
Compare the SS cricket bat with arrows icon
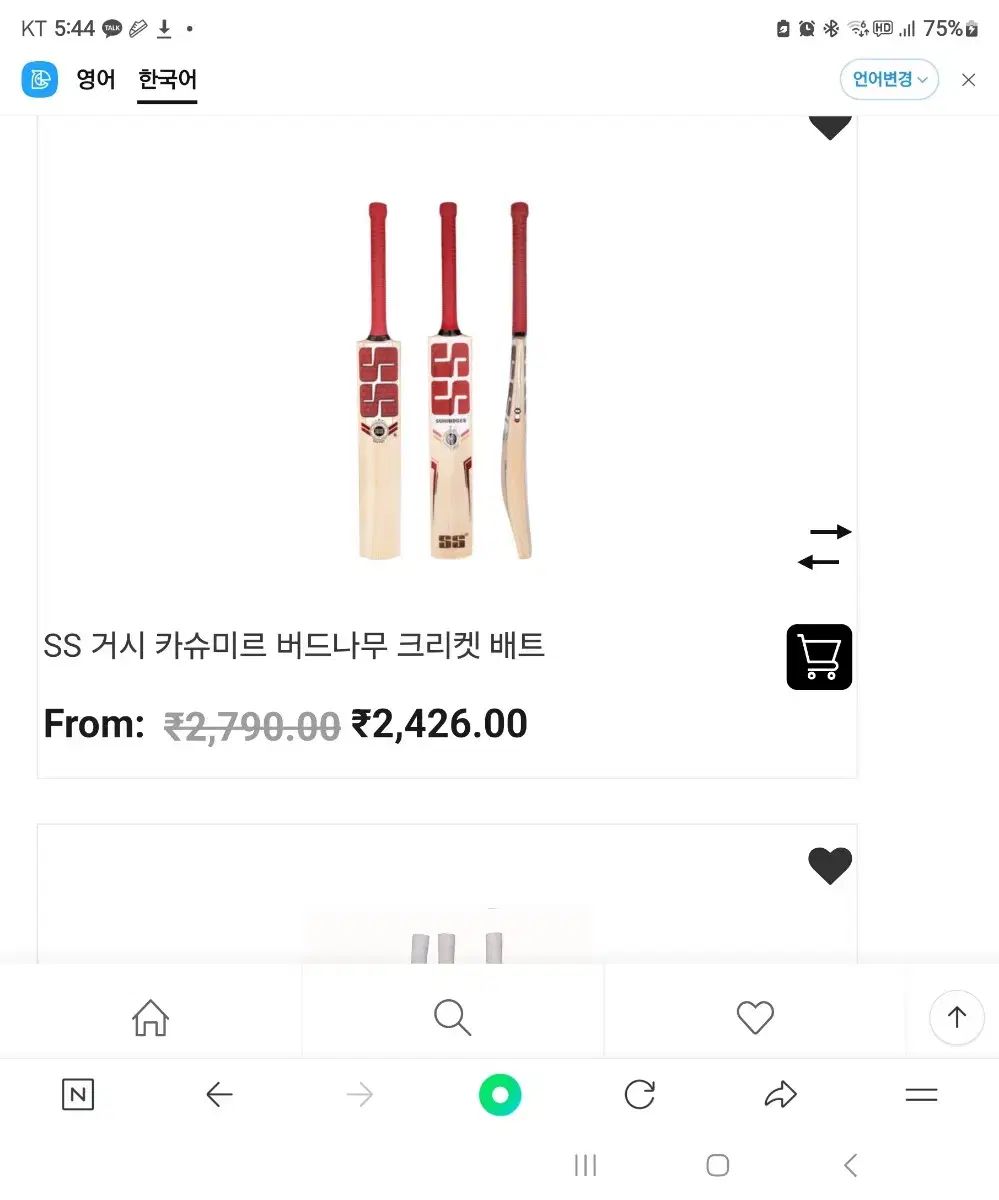tap(825, 547)
